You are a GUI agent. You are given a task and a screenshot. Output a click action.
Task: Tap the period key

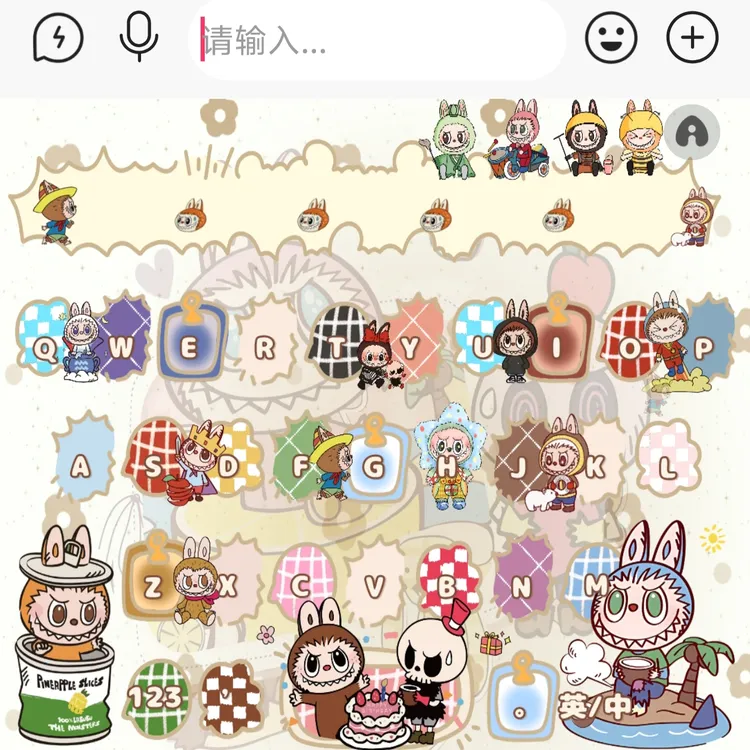[521, 697]
